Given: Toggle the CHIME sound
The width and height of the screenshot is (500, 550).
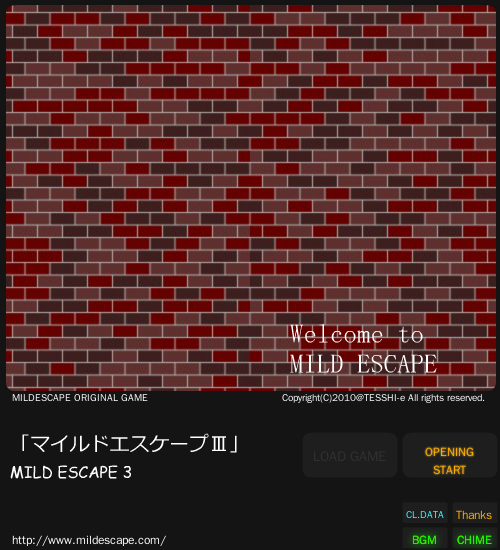Looking at the screenshot, I should coord(474,539).
